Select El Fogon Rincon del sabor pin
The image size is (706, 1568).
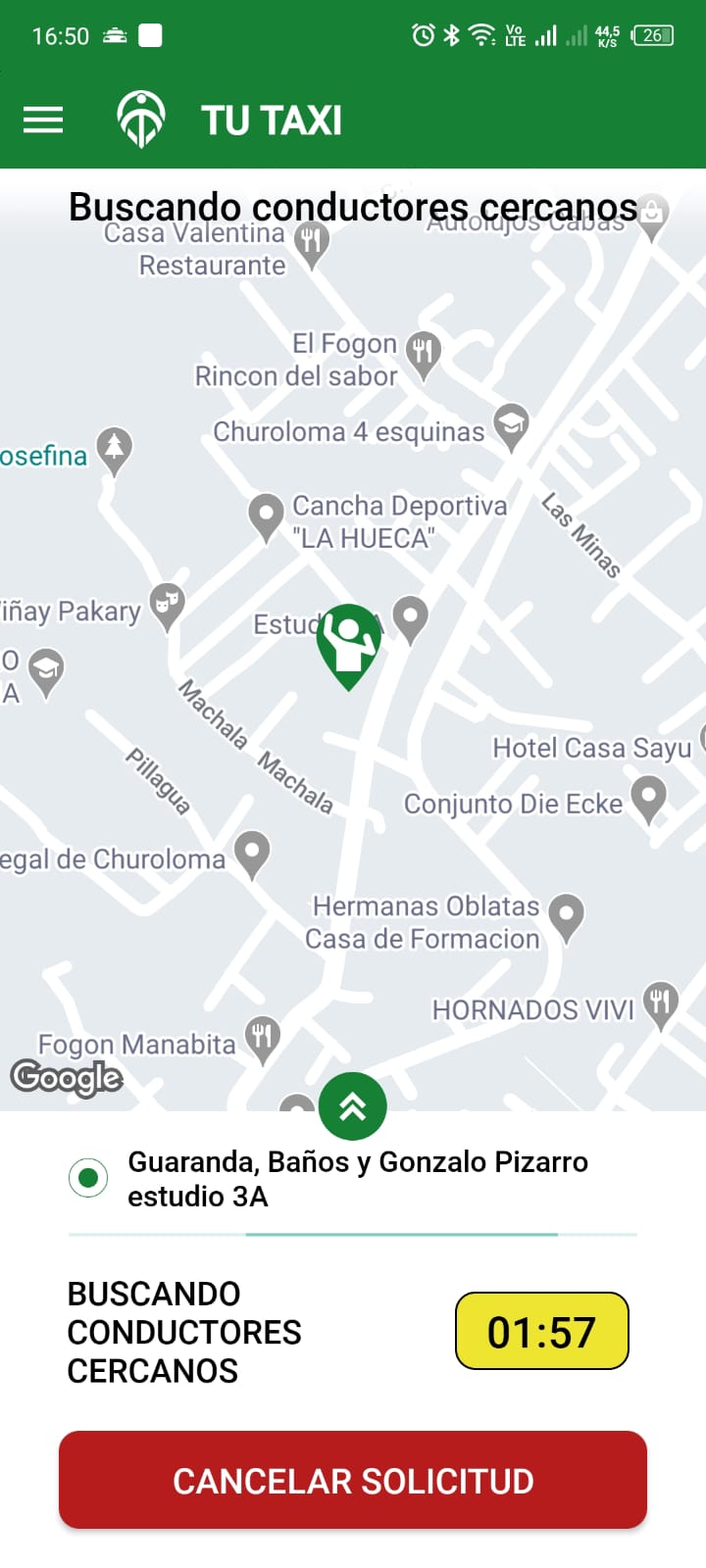pyautogui.click(x=423, y=351)
